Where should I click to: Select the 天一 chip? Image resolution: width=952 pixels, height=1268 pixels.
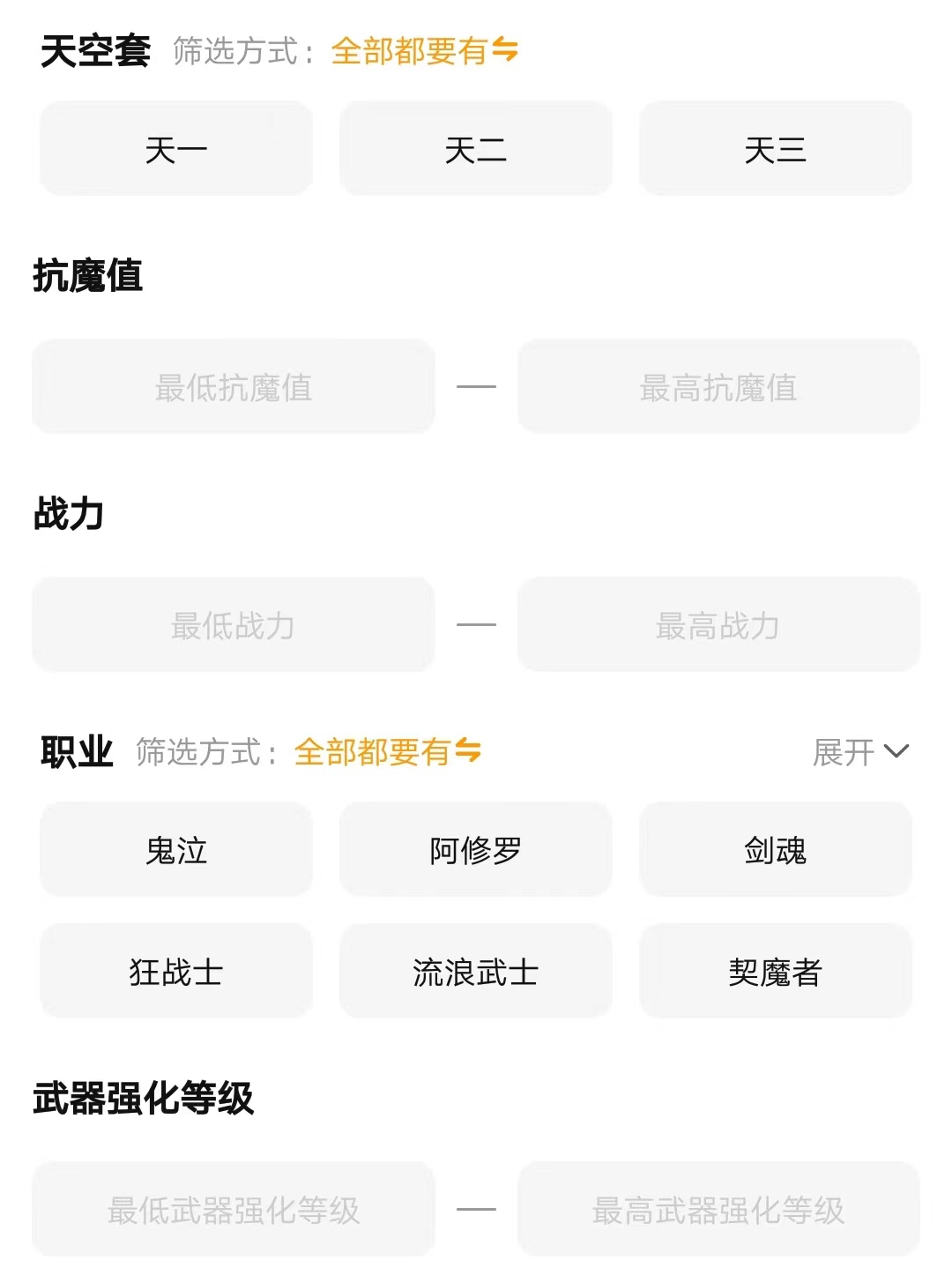(176, 149)
